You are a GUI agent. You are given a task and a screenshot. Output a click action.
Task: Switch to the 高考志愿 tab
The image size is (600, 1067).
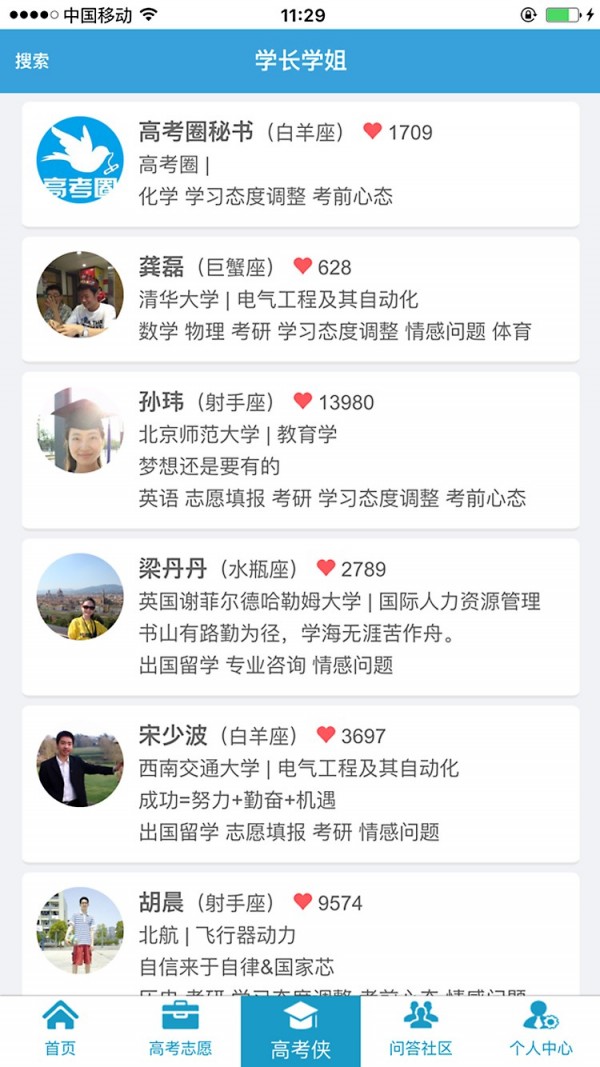point(180,1030)
